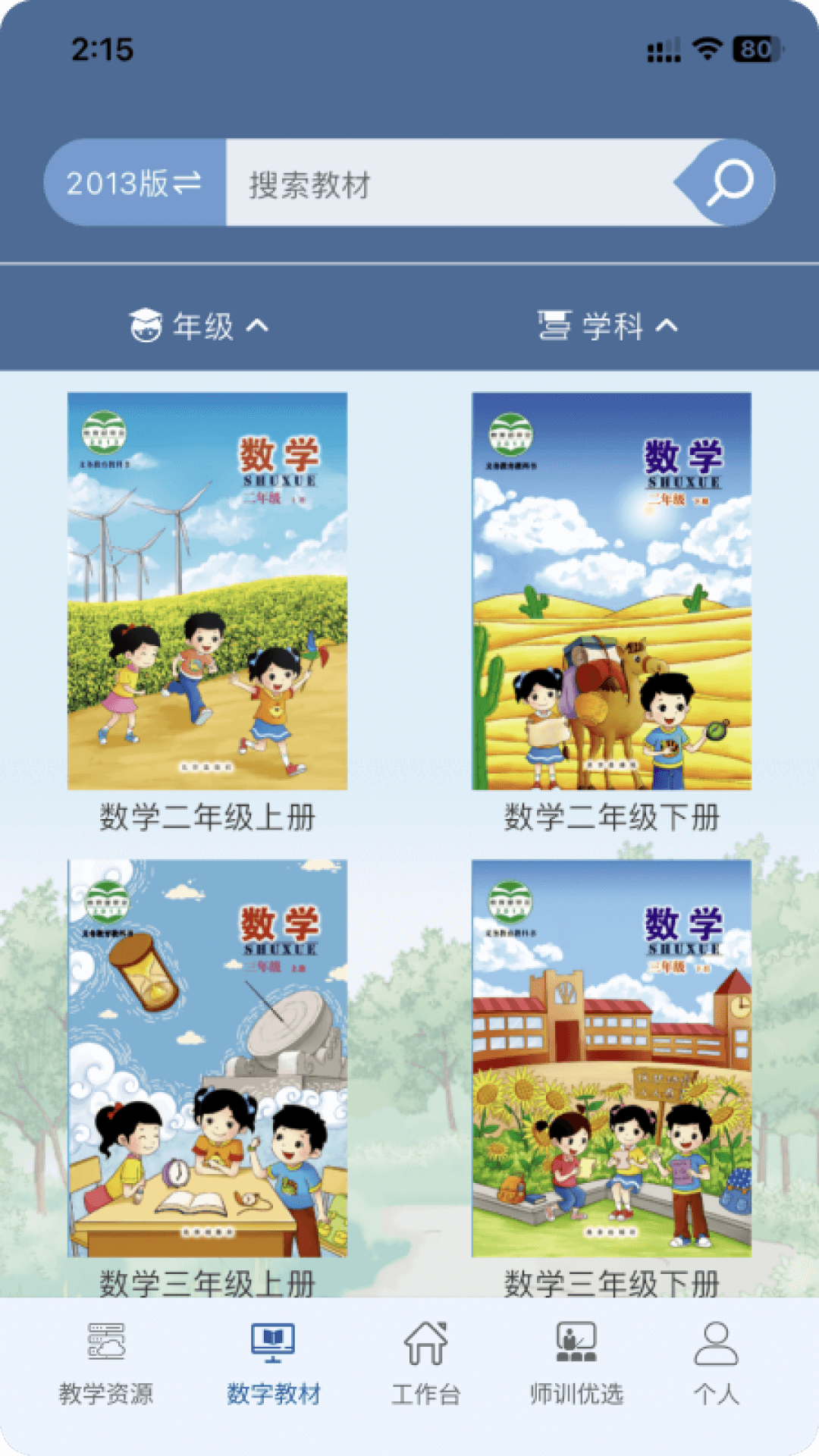Screen dimensions: 819x1456
Task: Switch the 2013版 textbook edition
Action: pyautogui.click(x=134, y=183)
